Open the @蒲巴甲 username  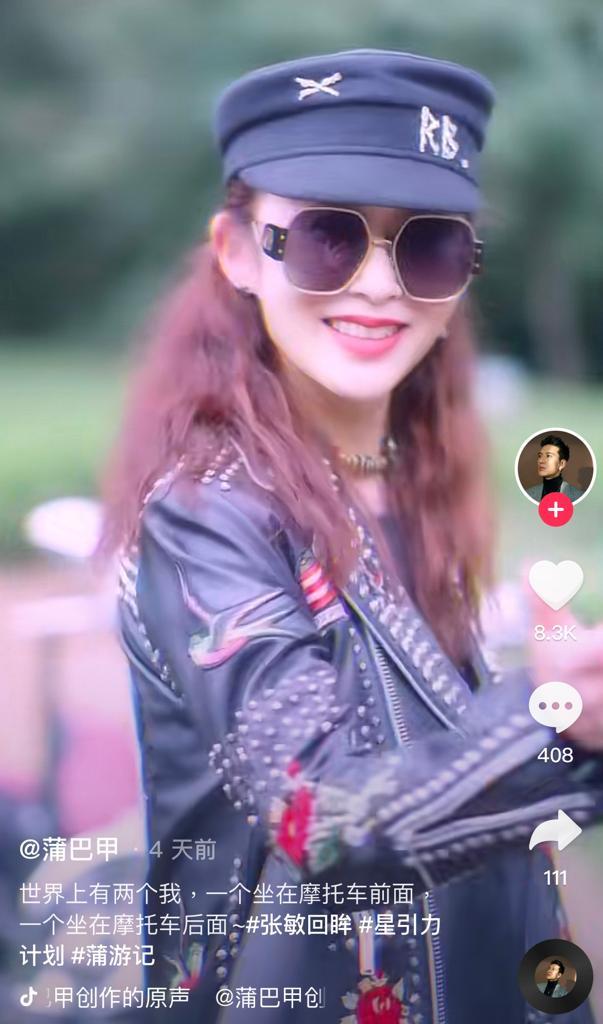(69, 850)
